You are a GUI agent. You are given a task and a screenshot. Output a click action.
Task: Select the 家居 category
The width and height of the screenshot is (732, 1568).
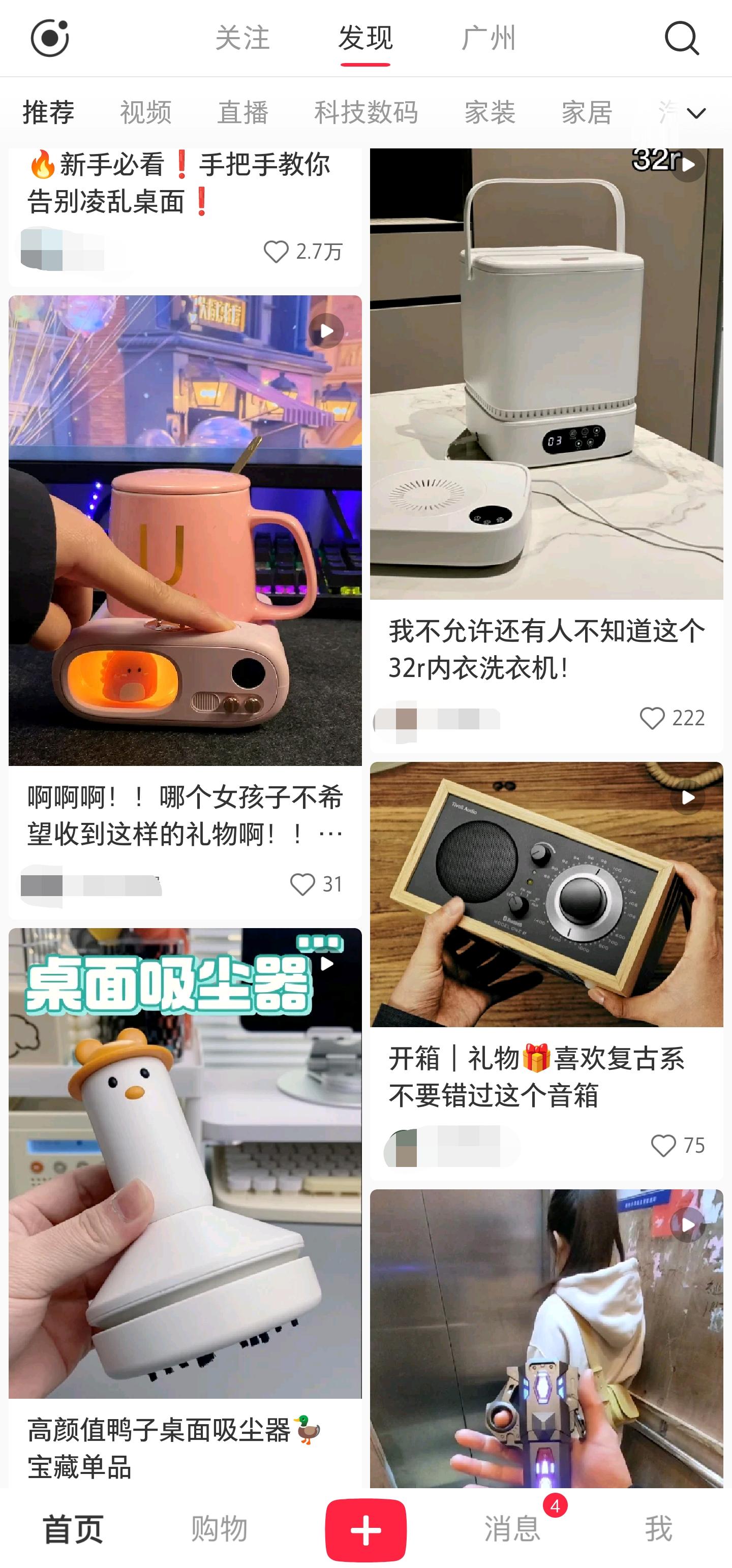tap(587, 113)
